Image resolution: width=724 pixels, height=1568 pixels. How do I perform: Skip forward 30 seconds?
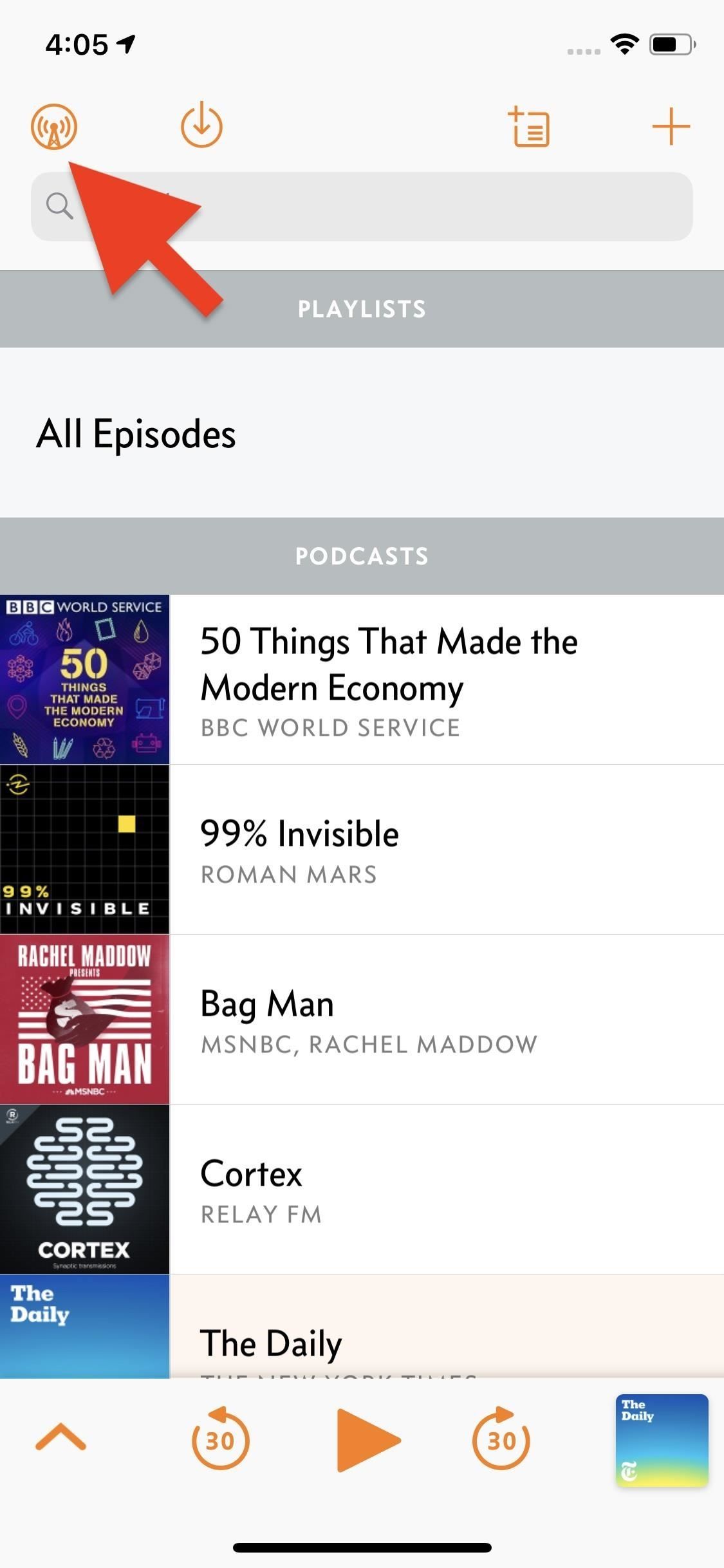pyautogui.click(x=501, y=1440)
